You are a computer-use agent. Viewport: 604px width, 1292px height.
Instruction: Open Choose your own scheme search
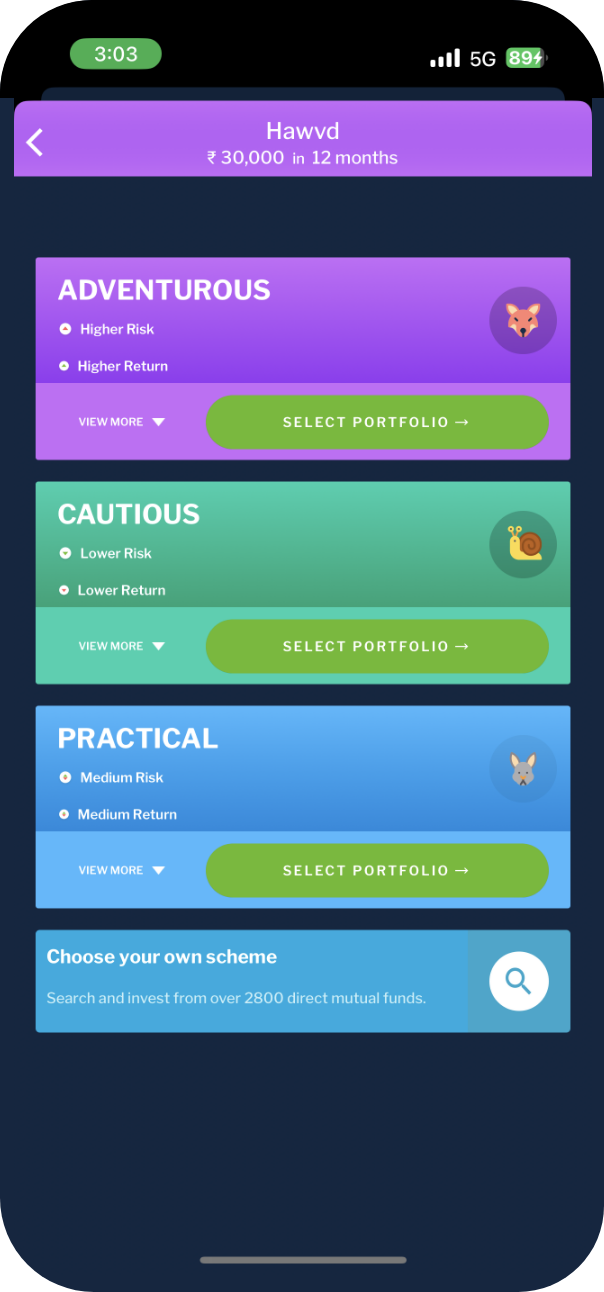pyautogui.click(x=518, y=981)
